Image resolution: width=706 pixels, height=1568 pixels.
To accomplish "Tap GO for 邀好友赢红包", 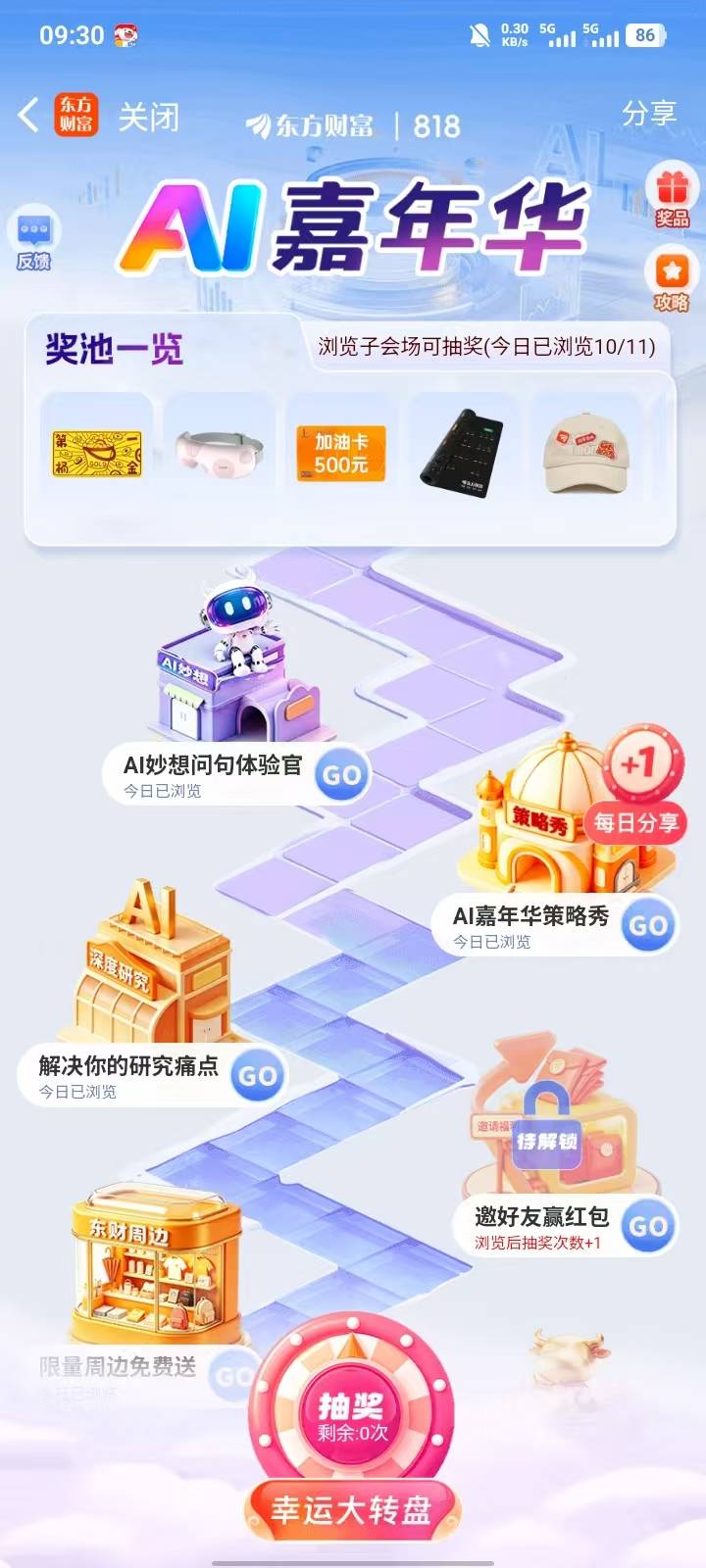I will pos(648,1226).
